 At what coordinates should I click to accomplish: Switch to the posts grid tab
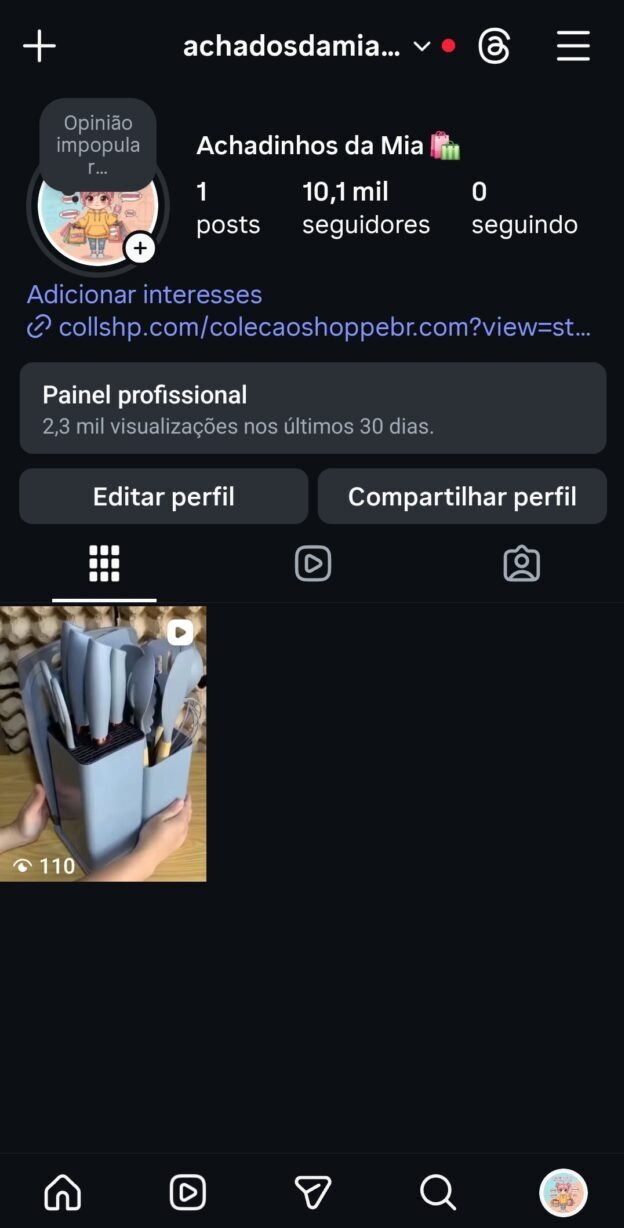pyautogui.click(x=104, y=564)
